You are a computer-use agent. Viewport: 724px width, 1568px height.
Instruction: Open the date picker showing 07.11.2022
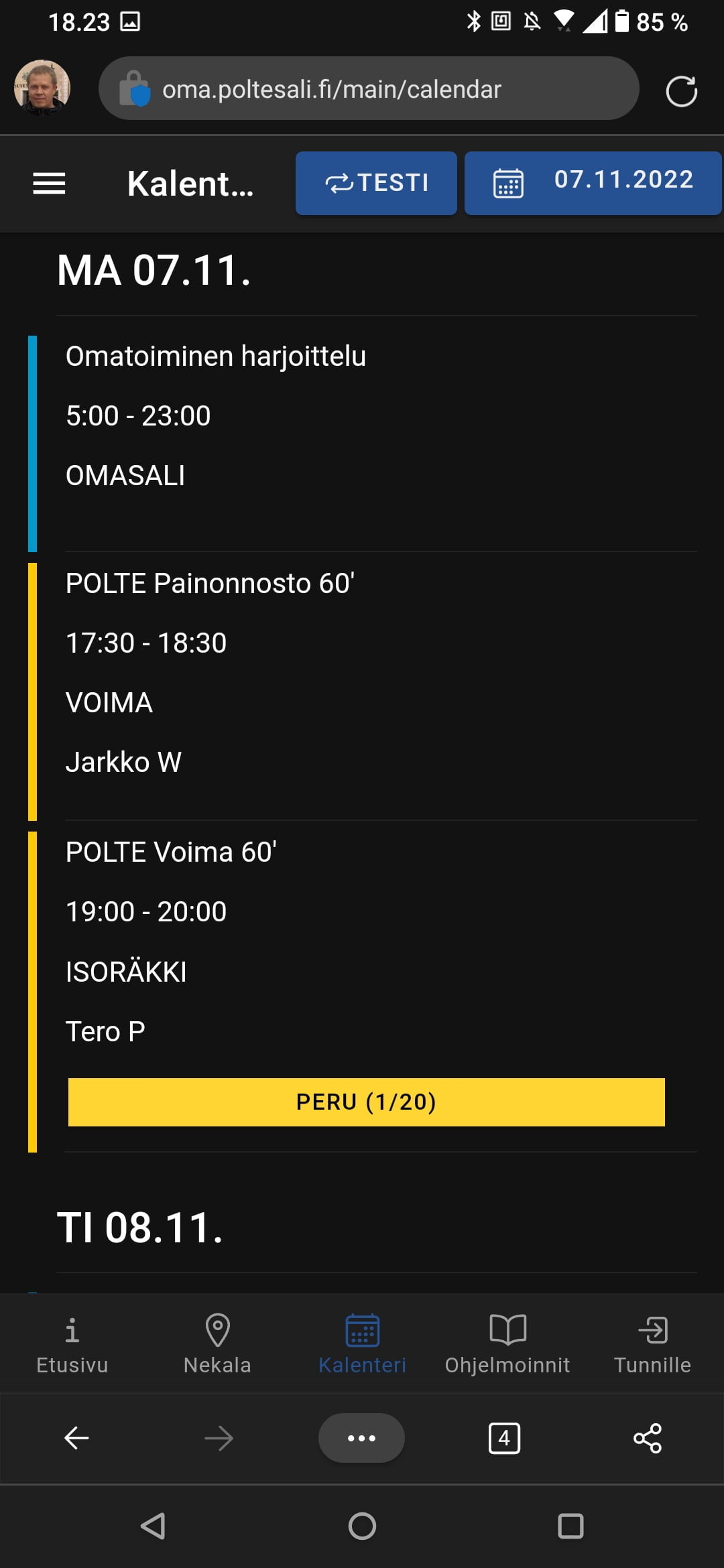pos(593,183)
